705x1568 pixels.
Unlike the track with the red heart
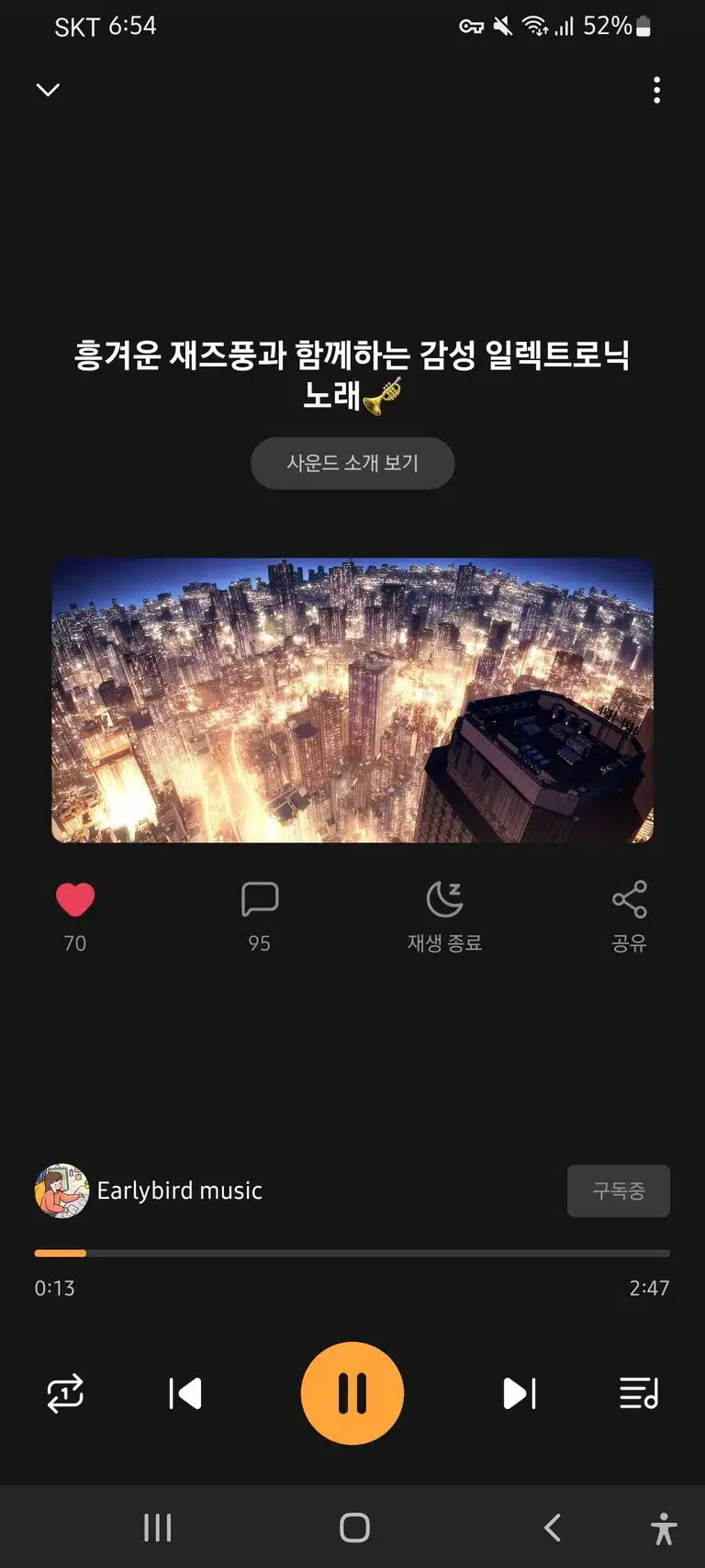pyautogui.click(x=75, y=899)
